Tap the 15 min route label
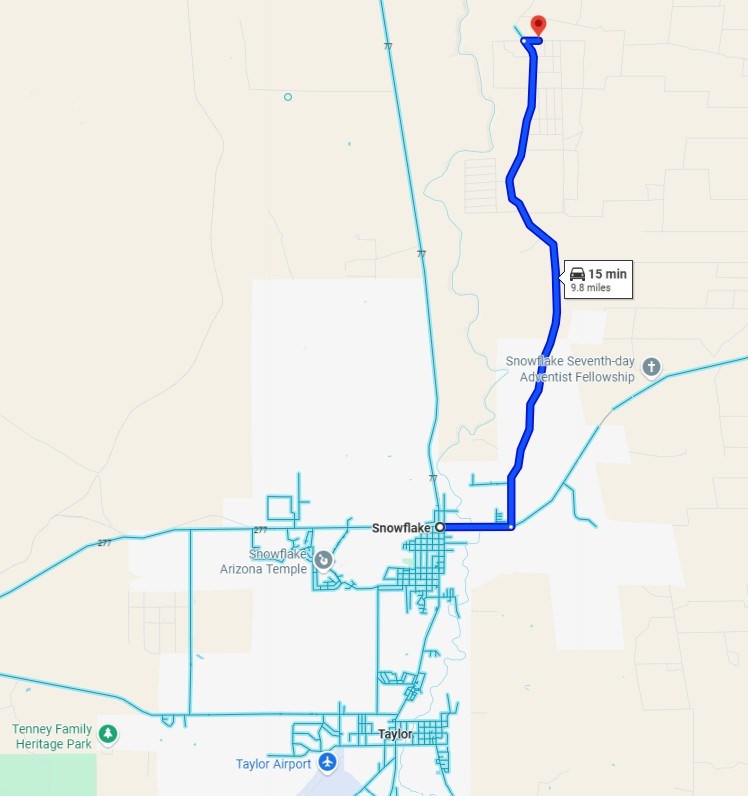This screenshot has height=796, width=748. [x=598, y=279]
